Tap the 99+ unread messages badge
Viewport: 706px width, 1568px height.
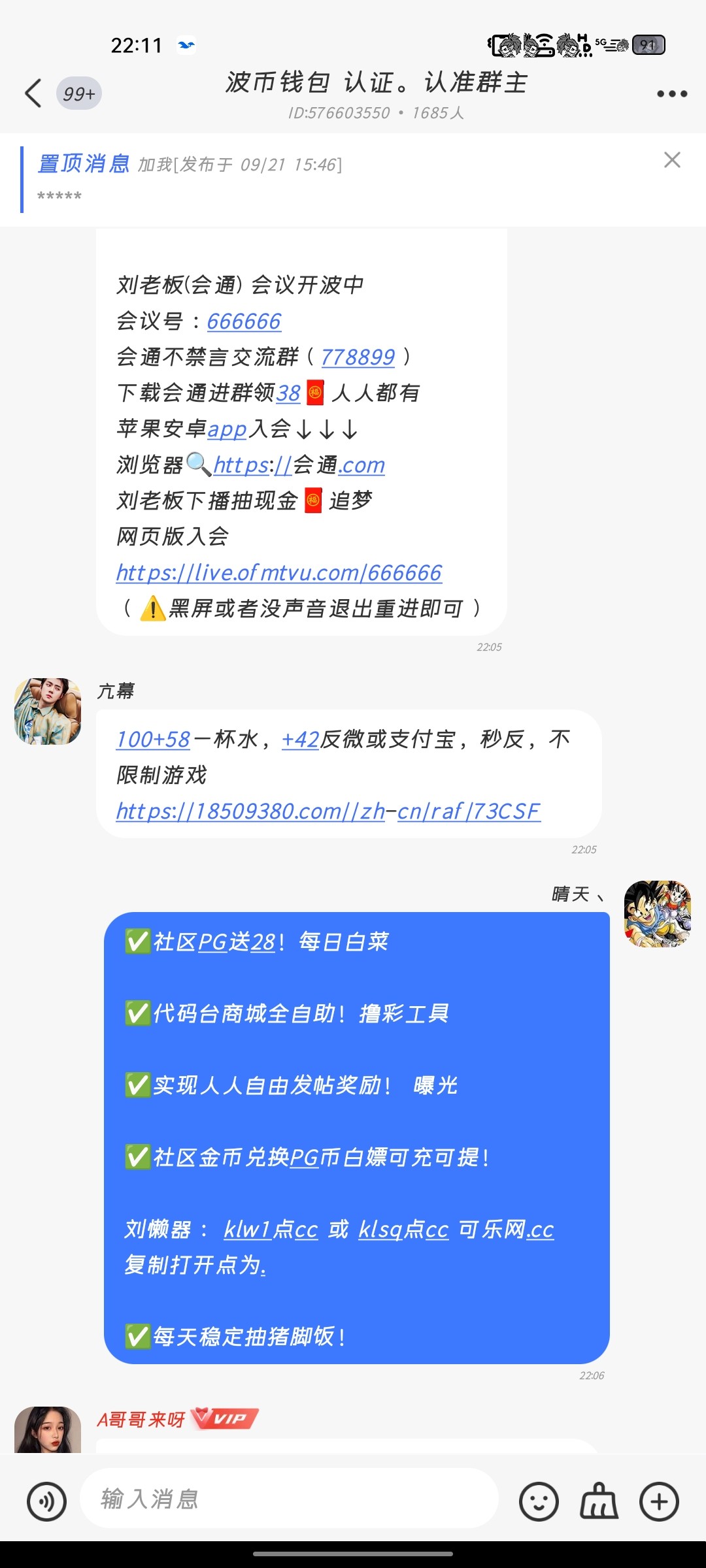[78, 93]
